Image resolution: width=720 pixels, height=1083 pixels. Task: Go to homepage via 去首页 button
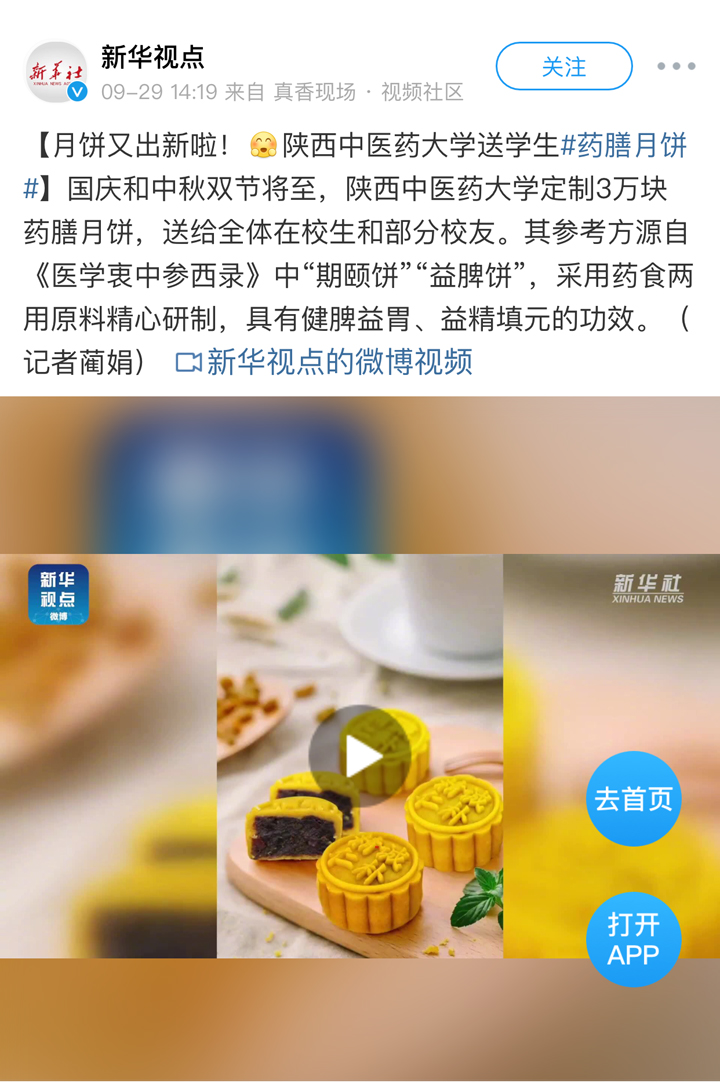pyautogui.click(x=633, y=799)
